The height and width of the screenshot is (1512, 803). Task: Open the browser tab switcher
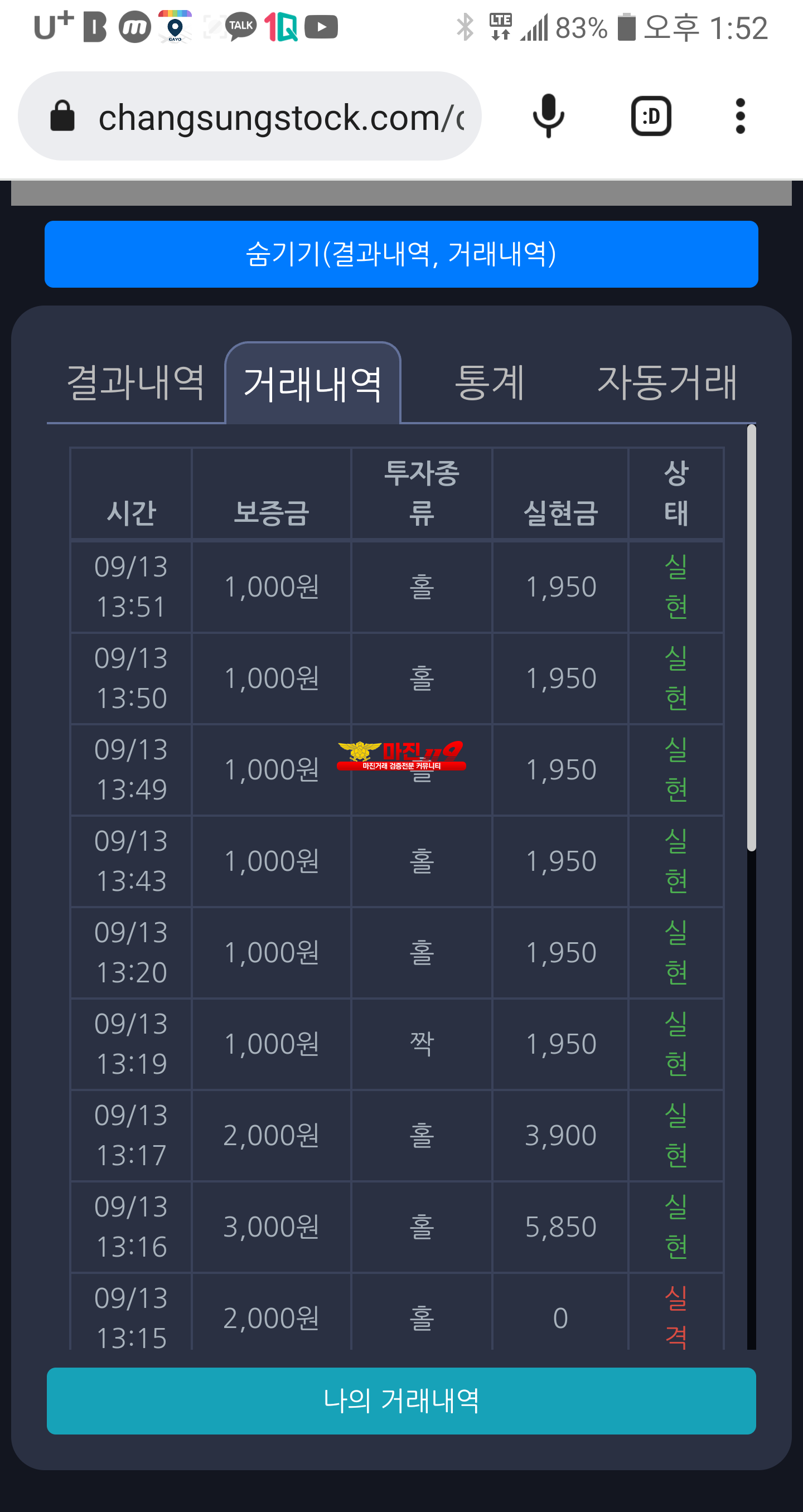coord(651,116)
